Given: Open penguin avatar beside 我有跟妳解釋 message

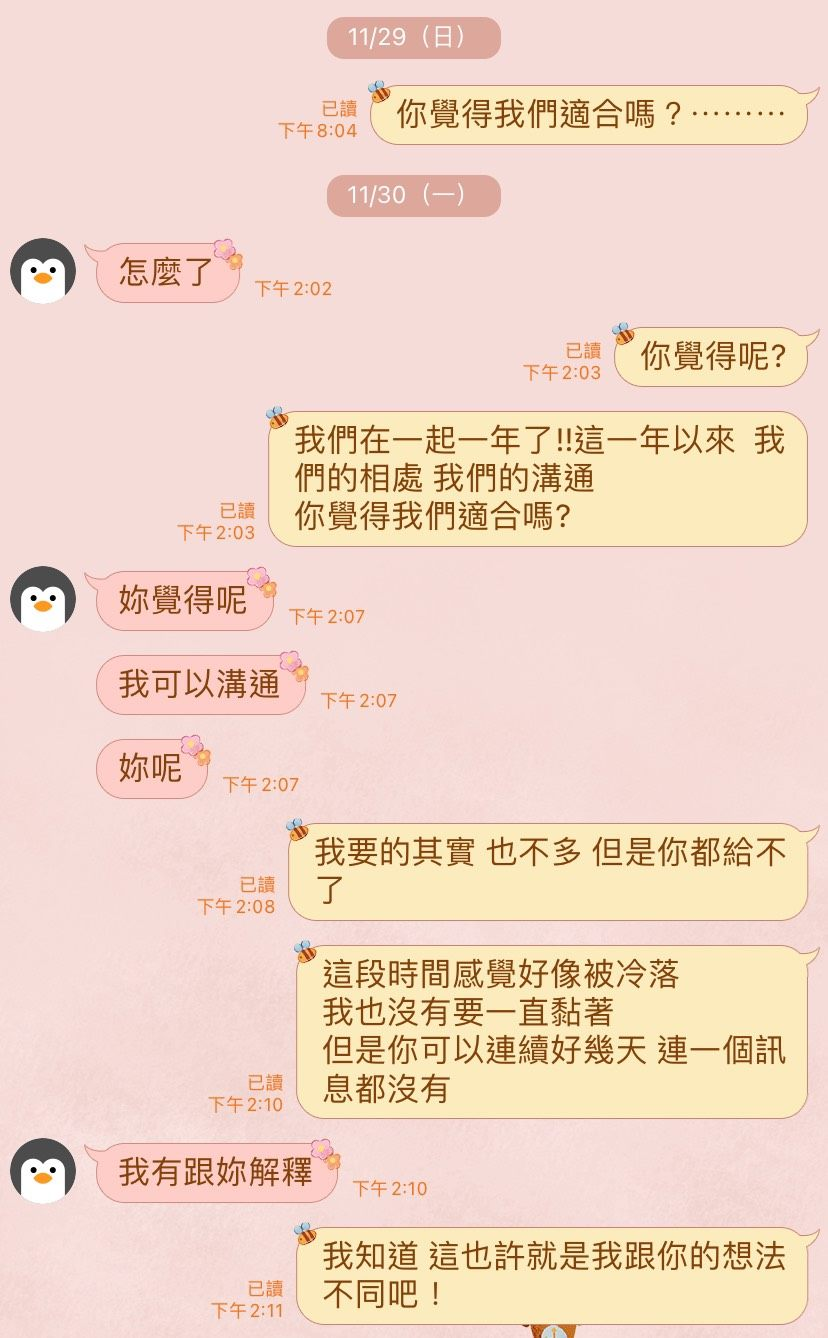Looking at the screenshot, I should pyautogui.click(x=43, y=1171).
